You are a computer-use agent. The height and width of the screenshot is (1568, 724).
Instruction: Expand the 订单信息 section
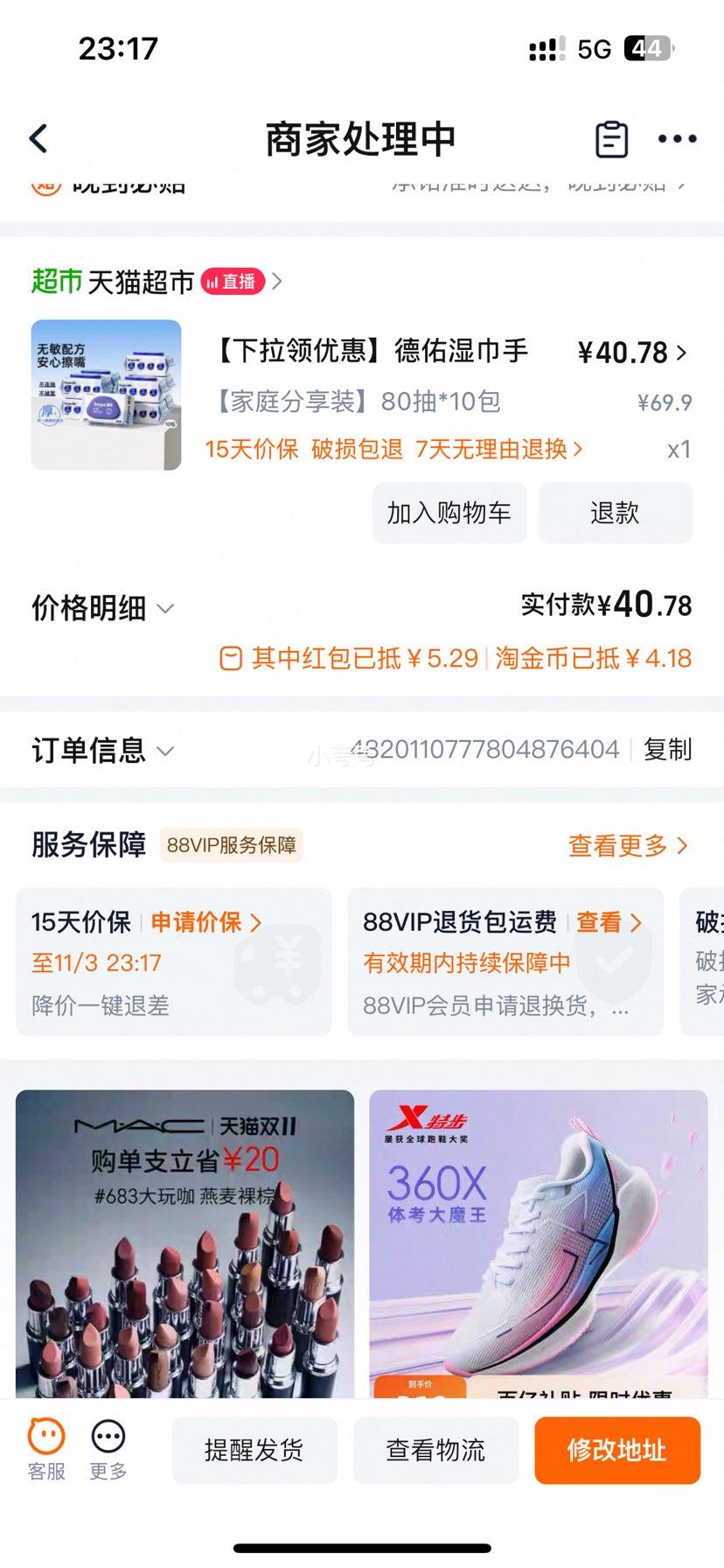pos(102,751)
